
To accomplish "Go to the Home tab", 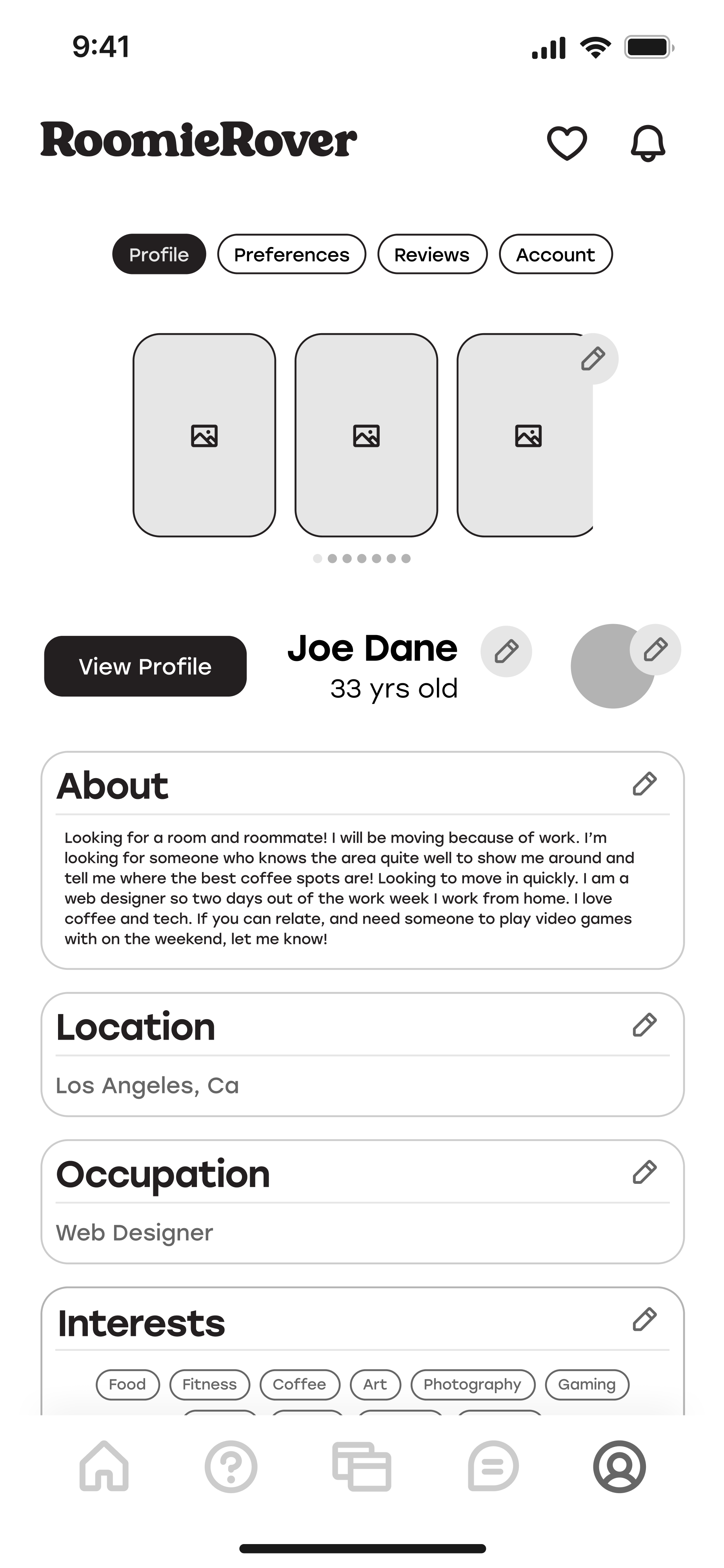I will (x=104, y=1466).
